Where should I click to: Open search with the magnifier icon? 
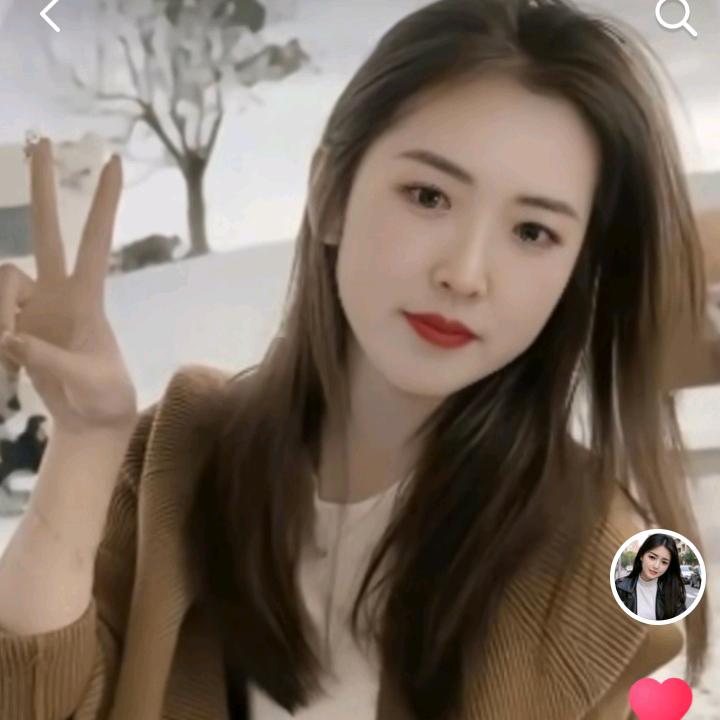[x=676, y=17]
